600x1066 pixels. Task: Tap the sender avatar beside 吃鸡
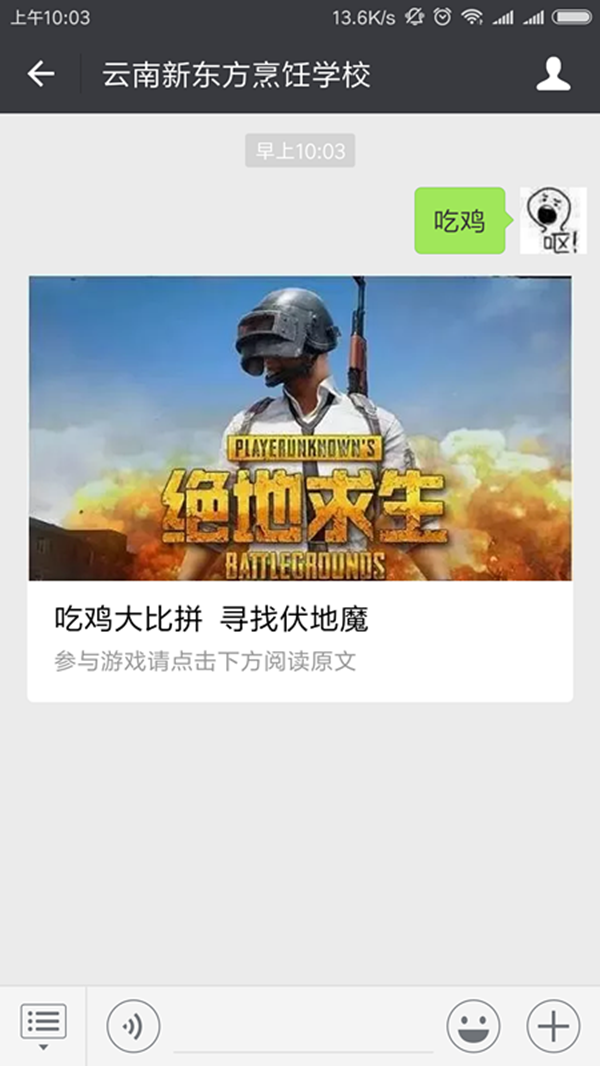[552, 220]
